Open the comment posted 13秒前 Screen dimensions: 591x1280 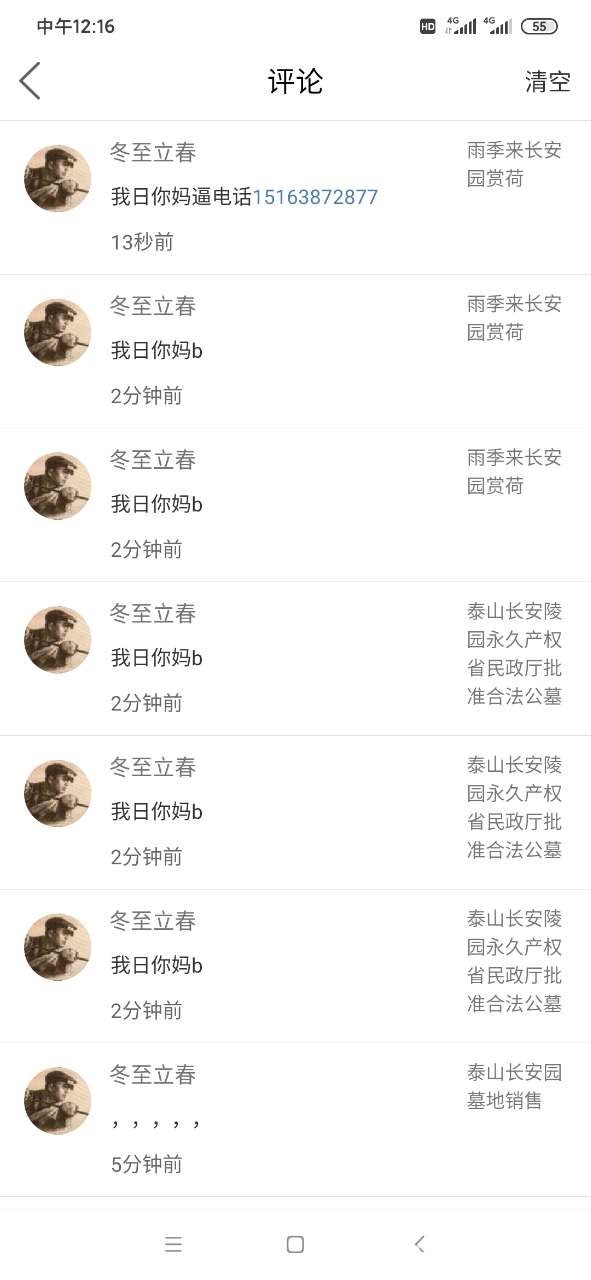[x=295, y=198]
